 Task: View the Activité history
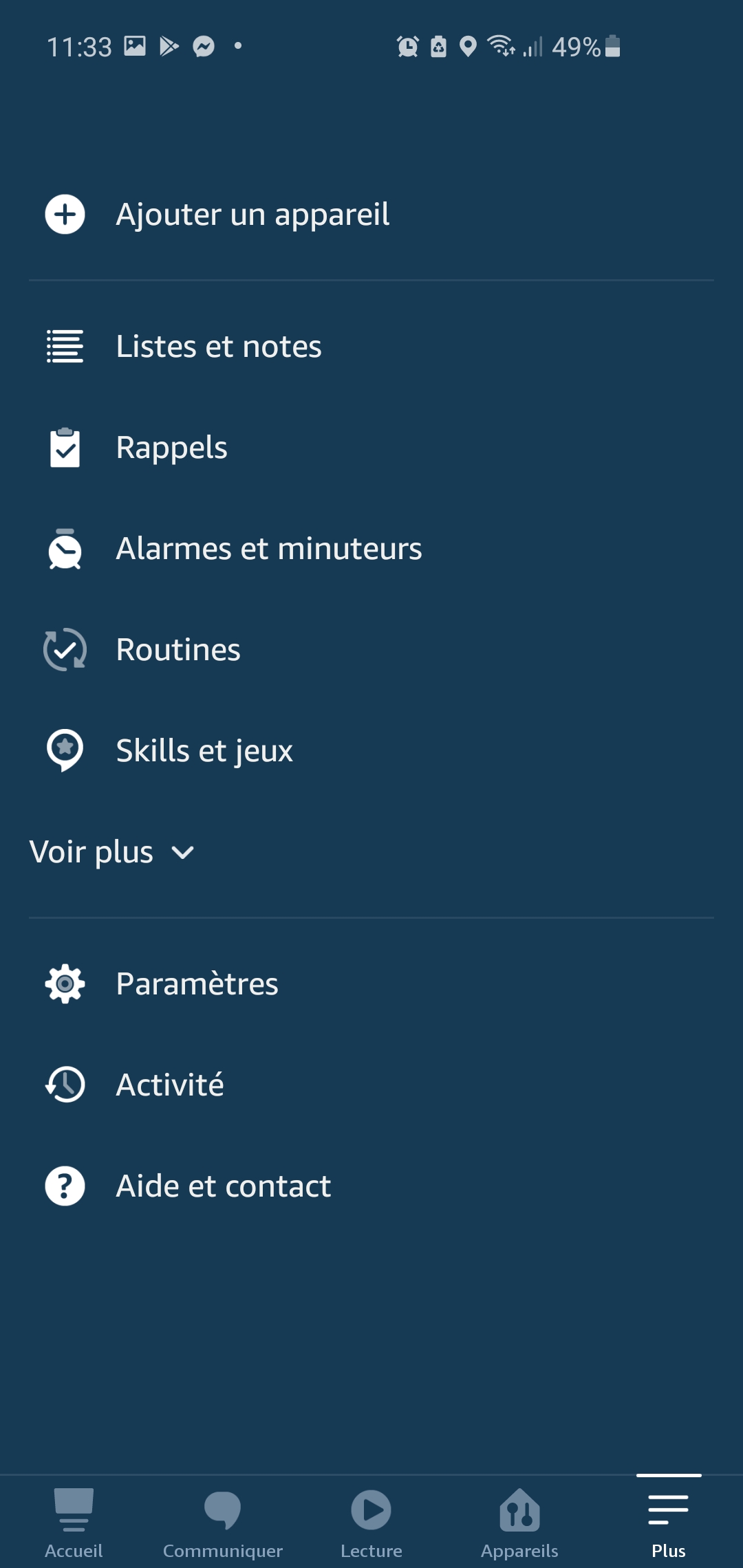(x=371, y=1085)
